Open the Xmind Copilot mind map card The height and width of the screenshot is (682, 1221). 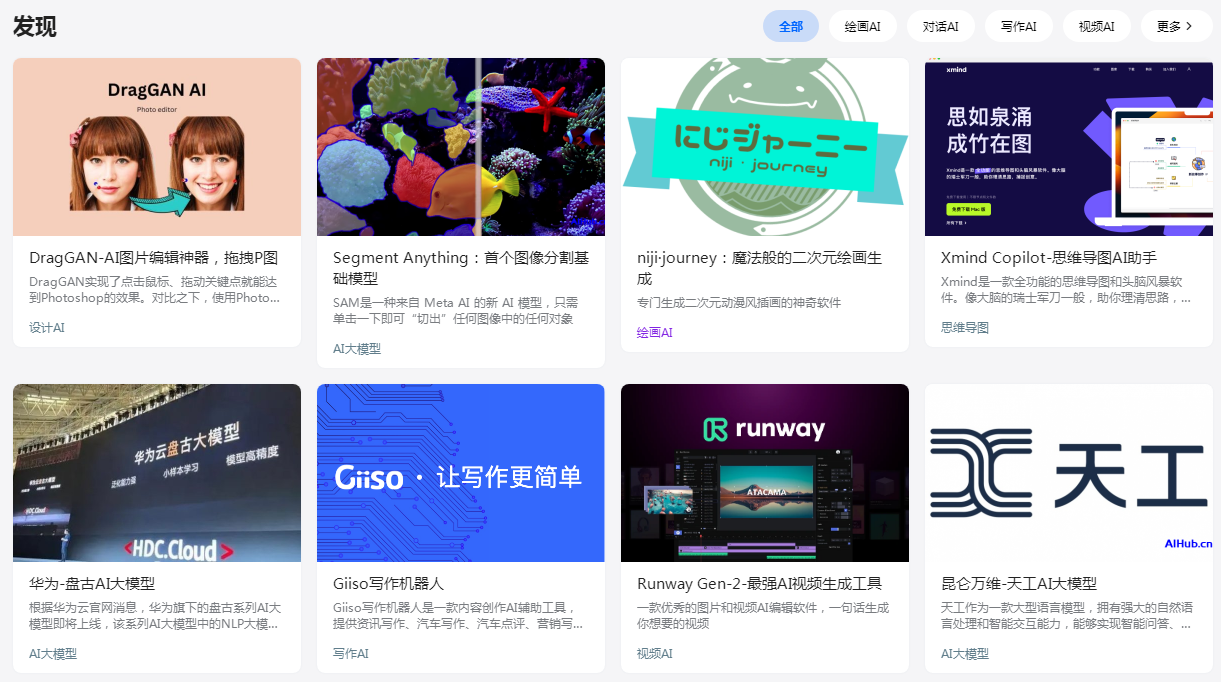(1048, 258)
